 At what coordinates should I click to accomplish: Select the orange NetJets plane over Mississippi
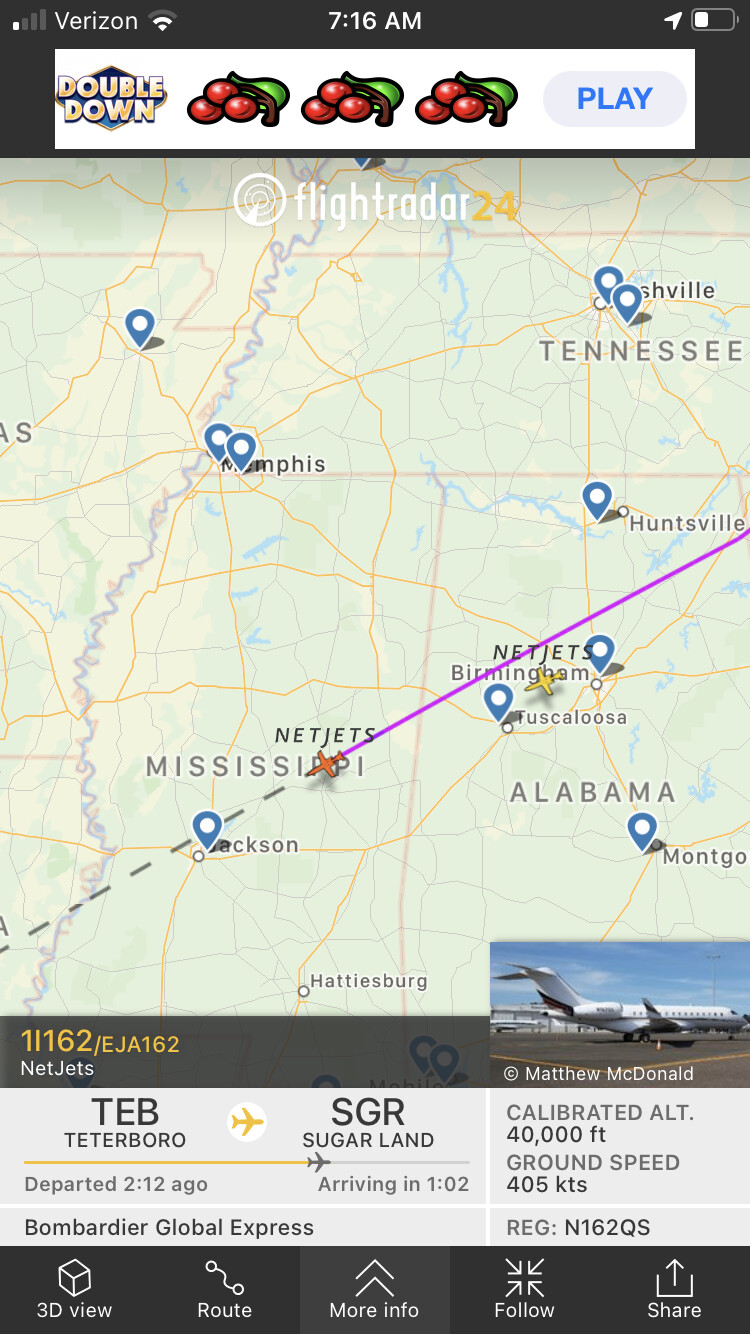[x=324, y=765]
